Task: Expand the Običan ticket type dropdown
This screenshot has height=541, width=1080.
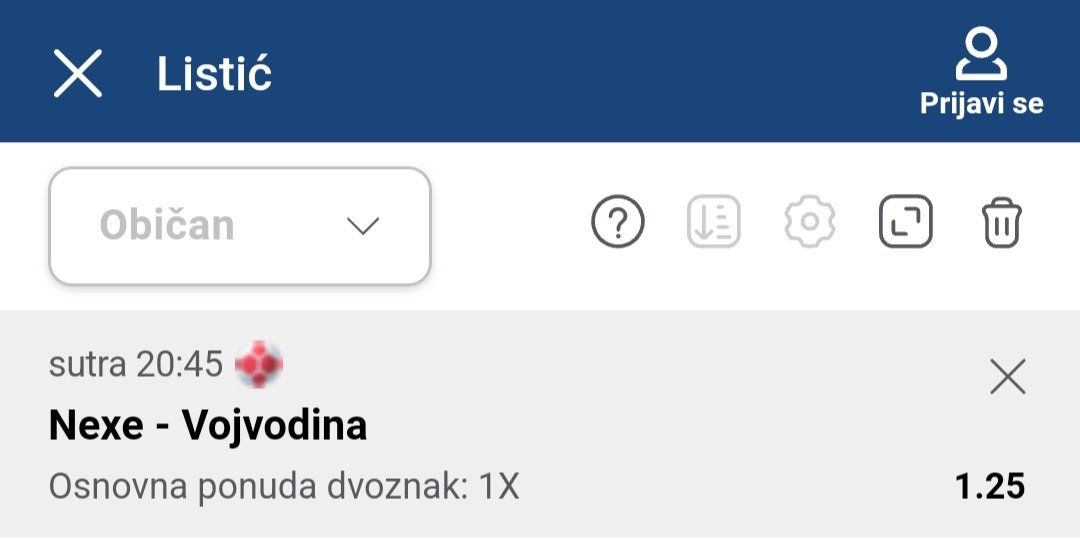Action: click(240, 226)
